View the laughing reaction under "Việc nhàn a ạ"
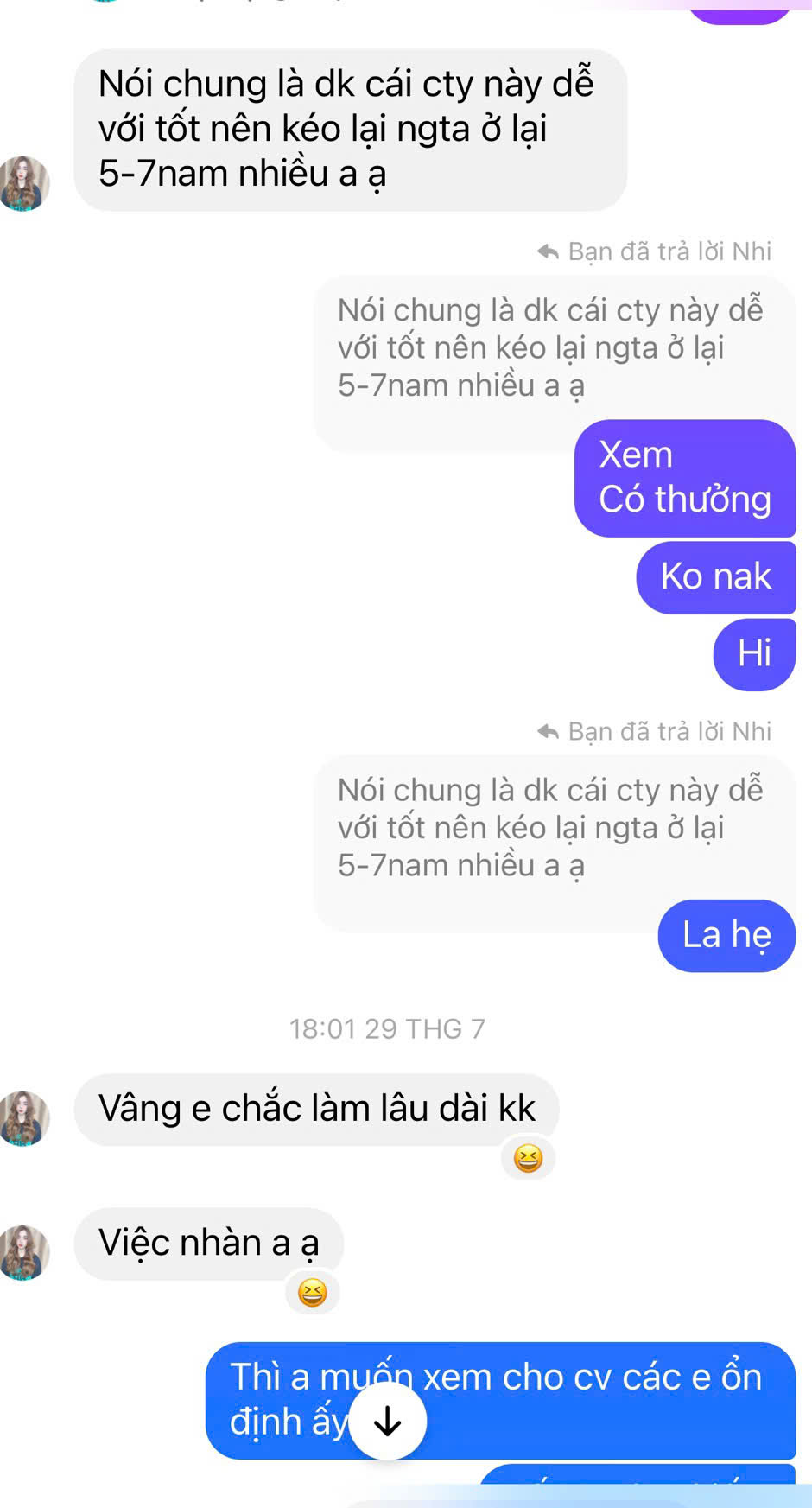The width and height of the screenshot is (812, 1508). 312,1293
